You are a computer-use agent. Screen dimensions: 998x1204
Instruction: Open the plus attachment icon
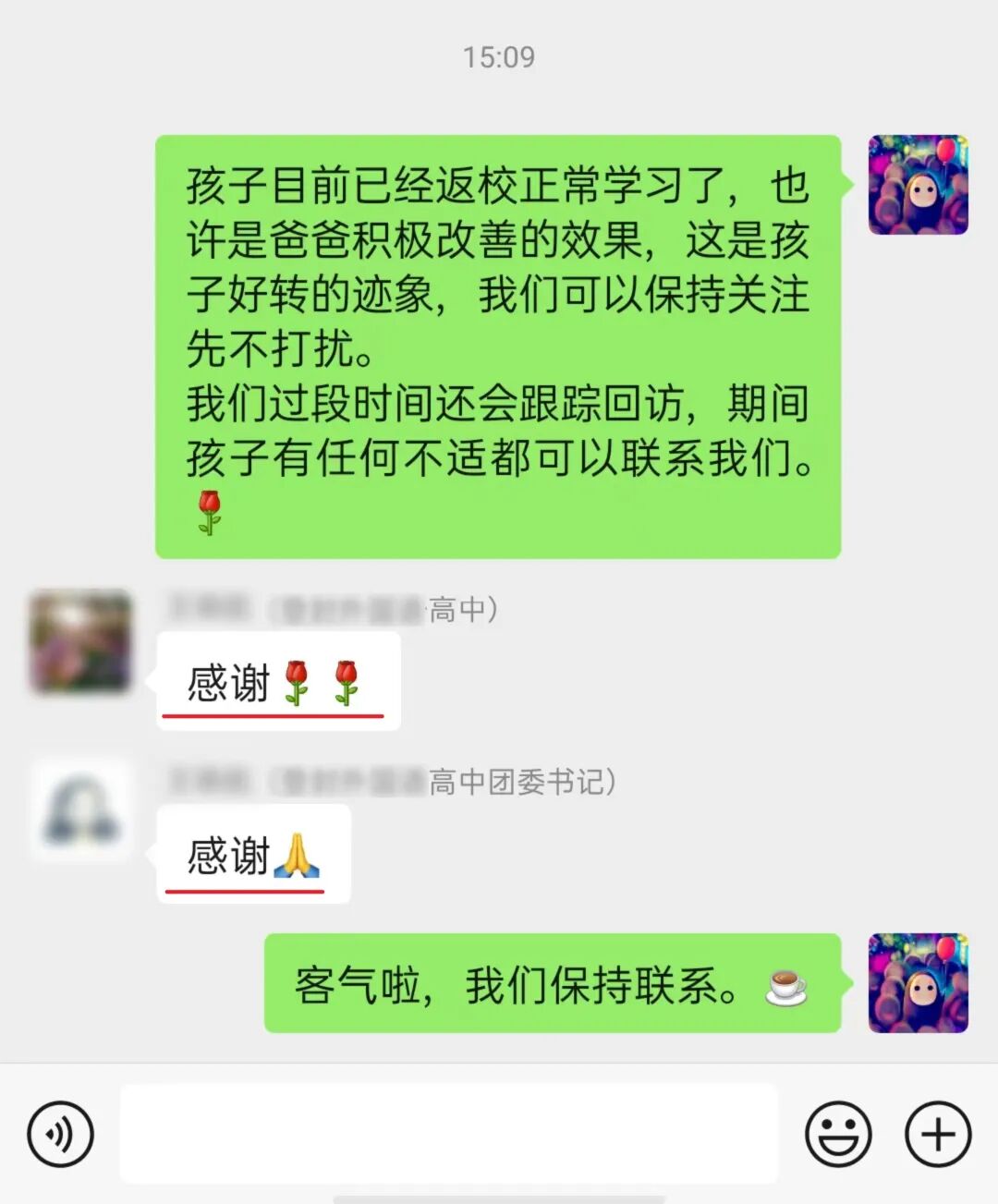[937, 1135]
